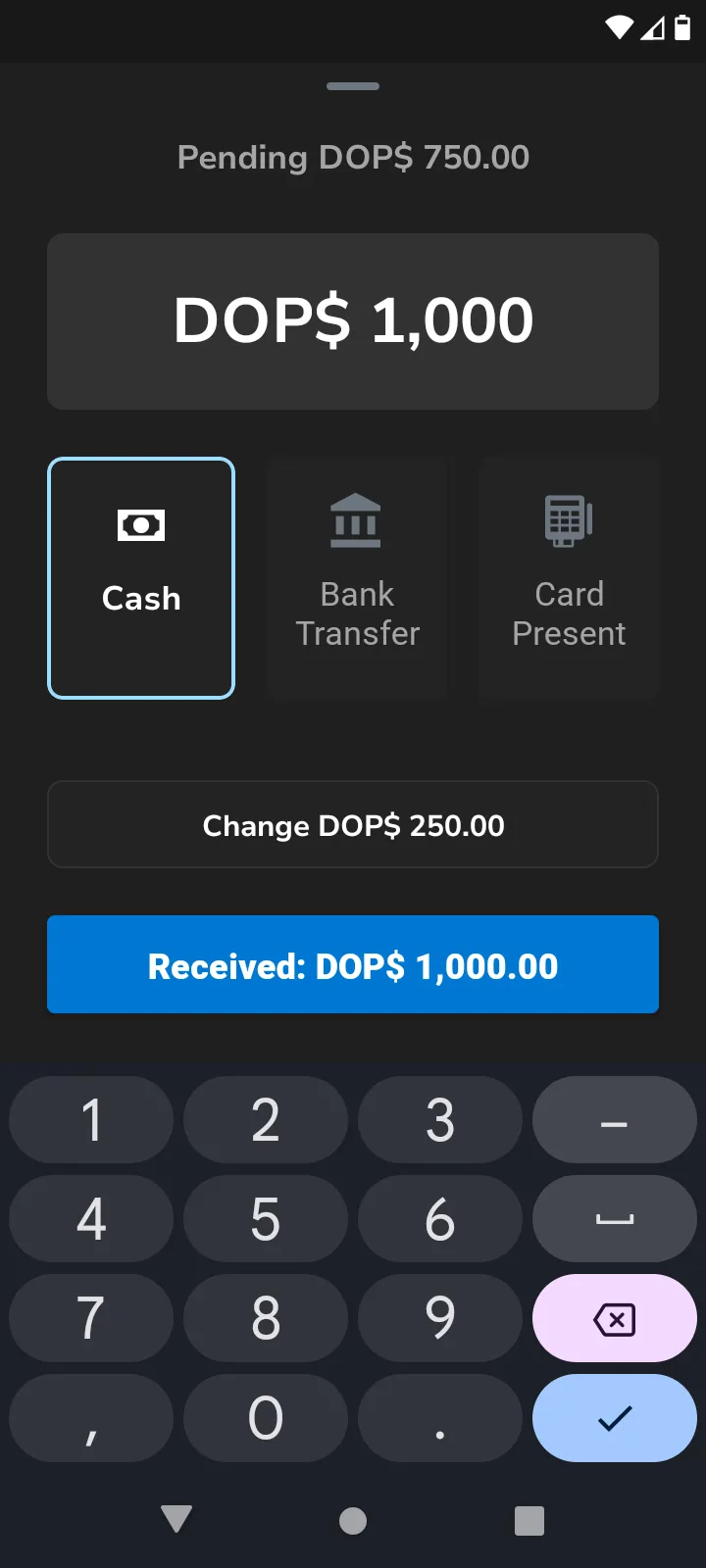Confirm Received: DOP$ 1,000.00
This screenshot has width=706, height=1568.
pyautogui.click(x=353, y=964)
